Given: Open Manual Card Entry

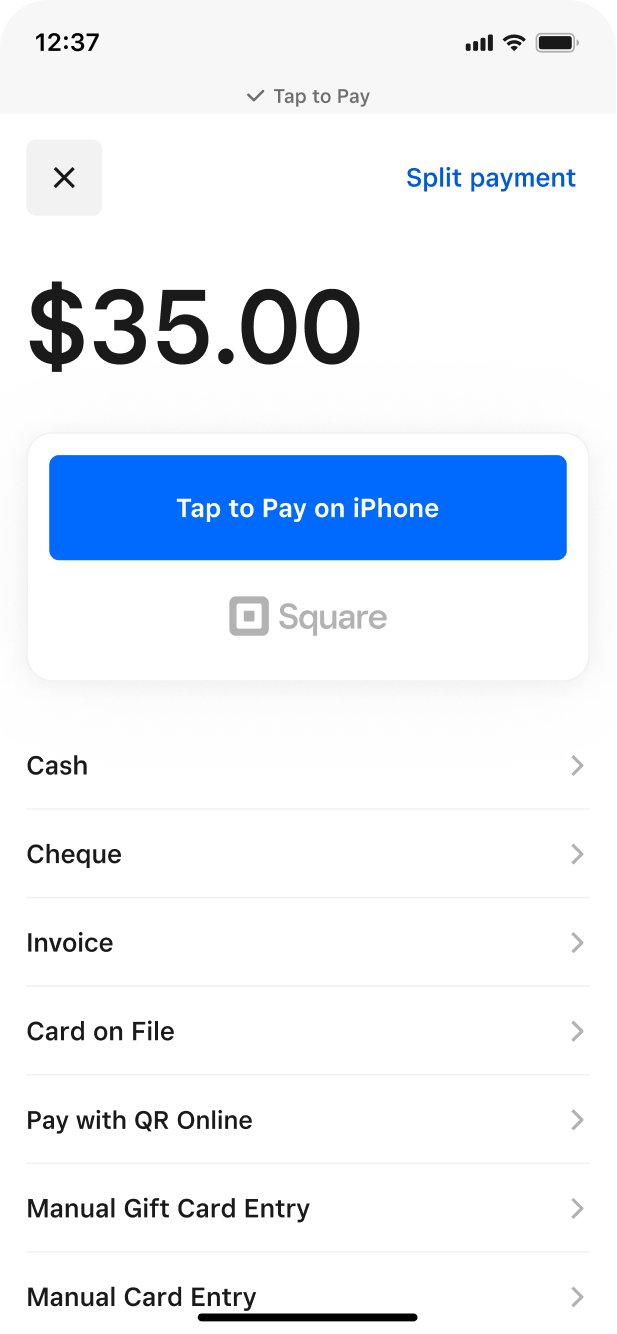Looking at the screenshot, I should click(x=307, y=1296).
